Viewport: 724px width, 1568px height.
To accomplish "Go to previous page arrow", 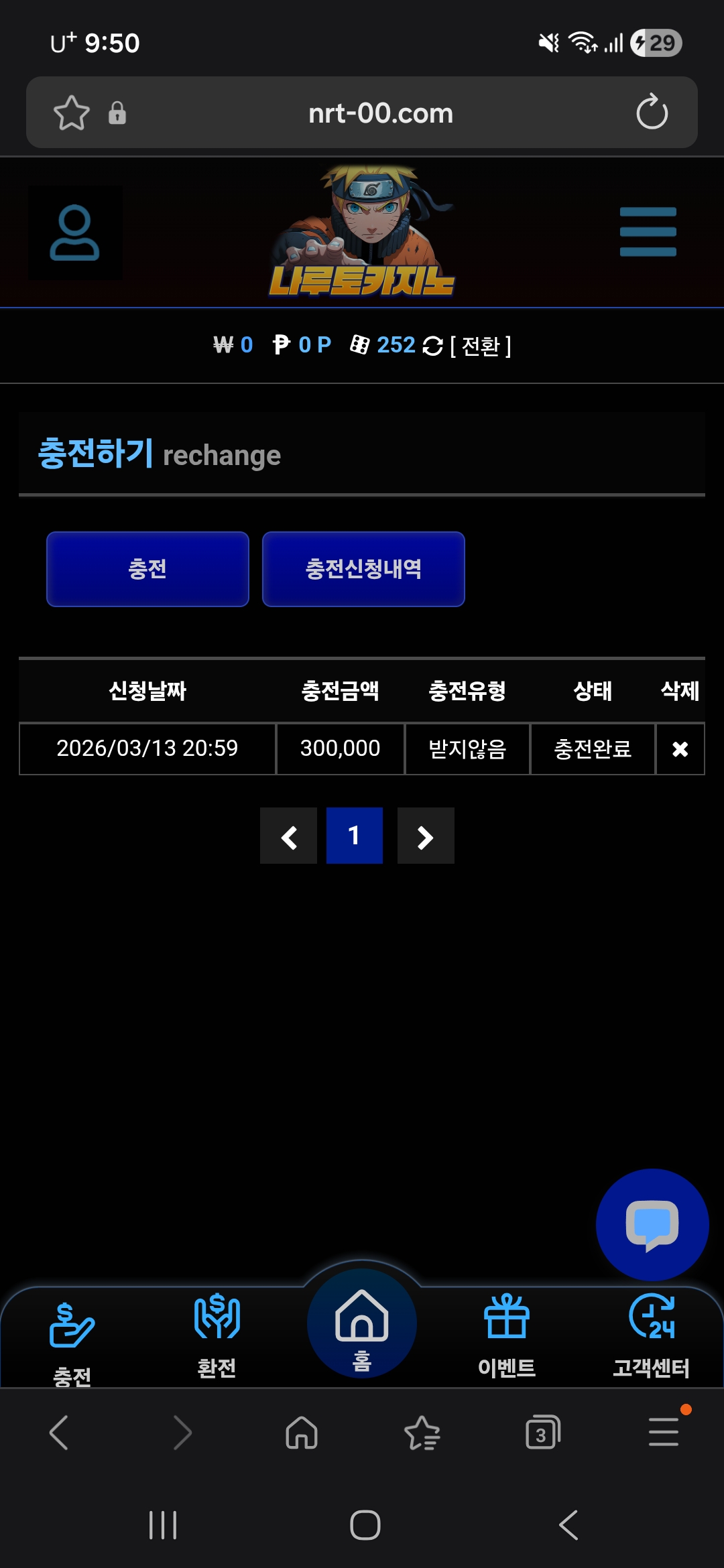I will (x=288, y=836).
